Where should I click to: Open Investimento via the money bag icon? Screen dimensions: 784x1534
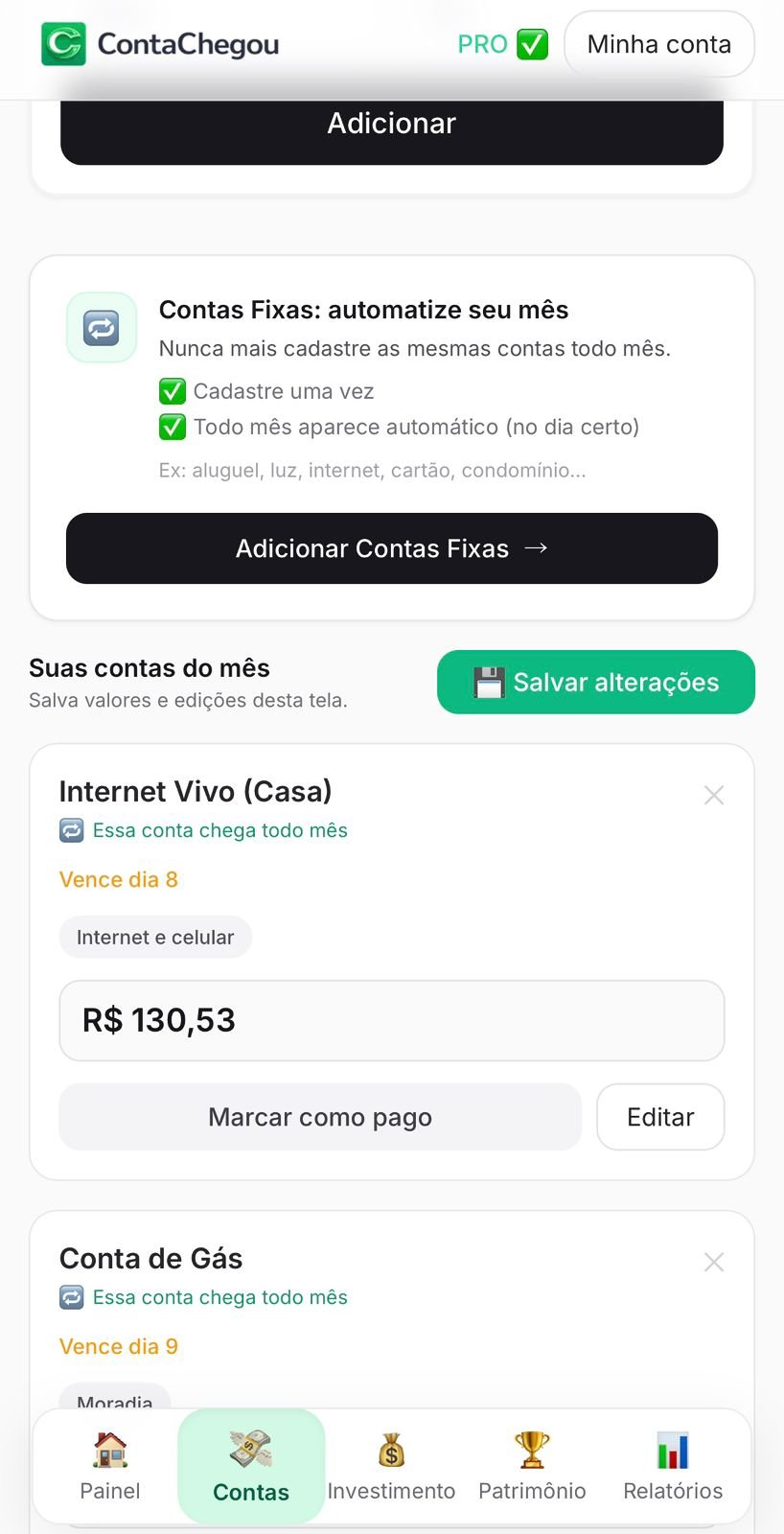tap(391, 1448)
